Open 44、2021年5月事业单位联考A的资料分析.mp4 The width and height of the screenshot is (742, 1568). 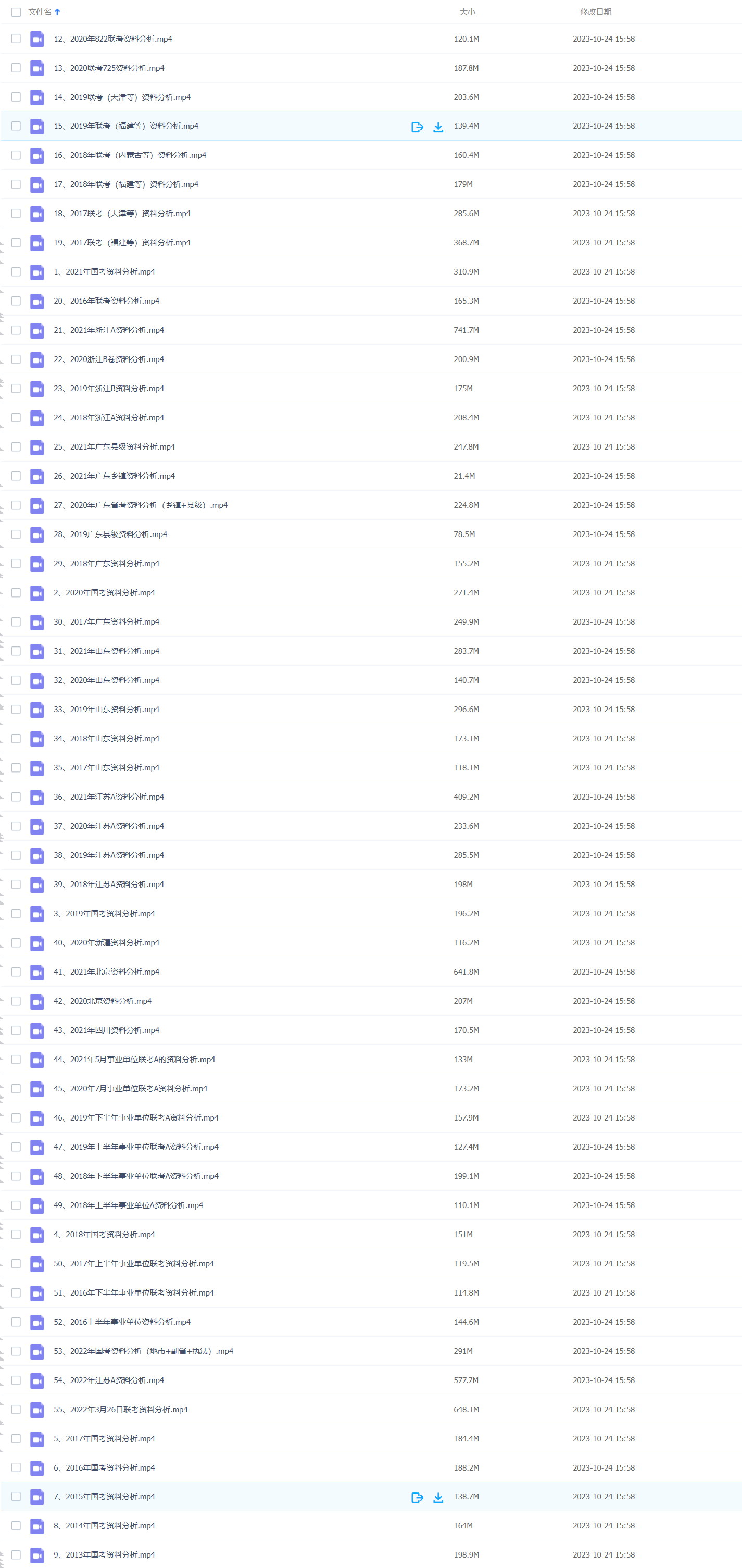pyautogui.click(x=134, y=1060)
